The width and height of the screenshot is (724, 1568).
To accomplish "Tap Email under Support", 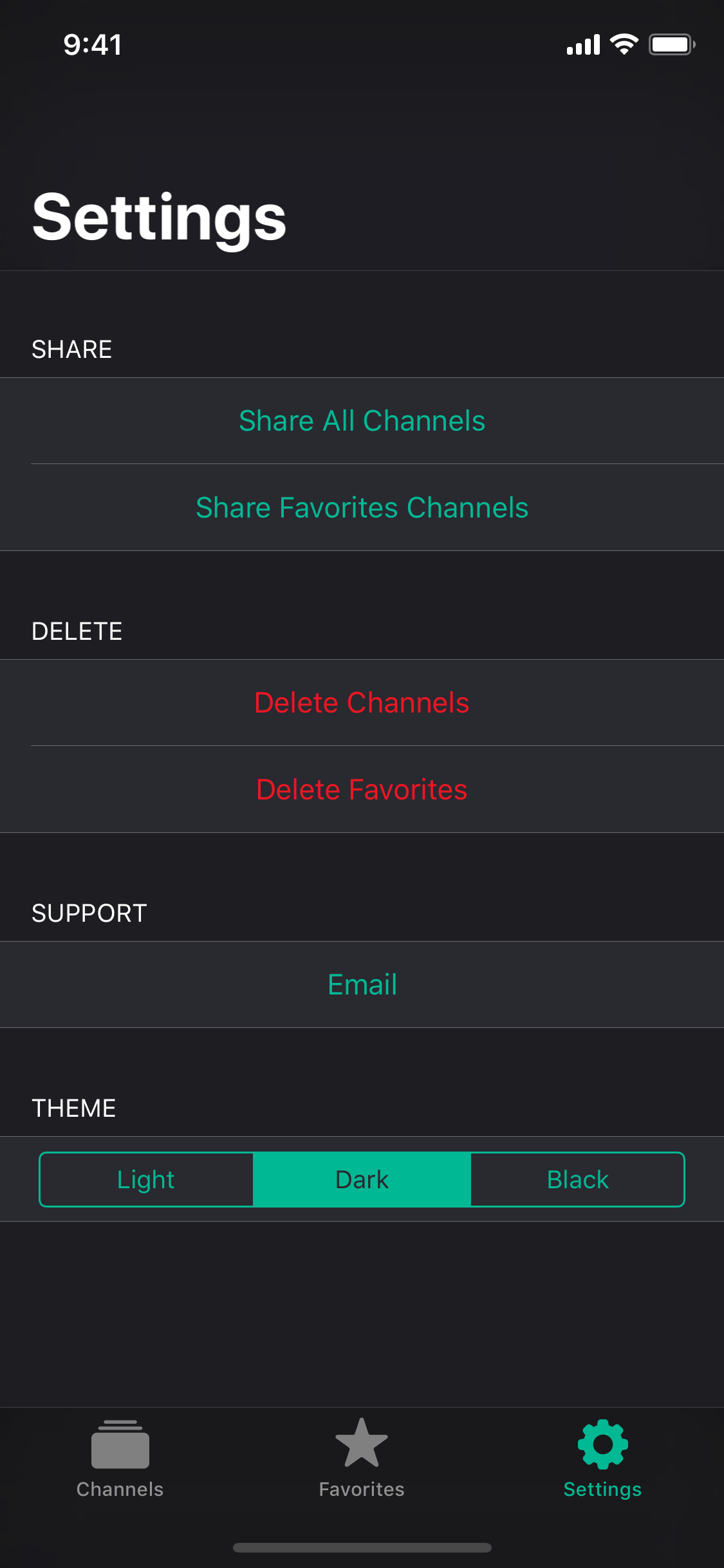I will point(362,984).
